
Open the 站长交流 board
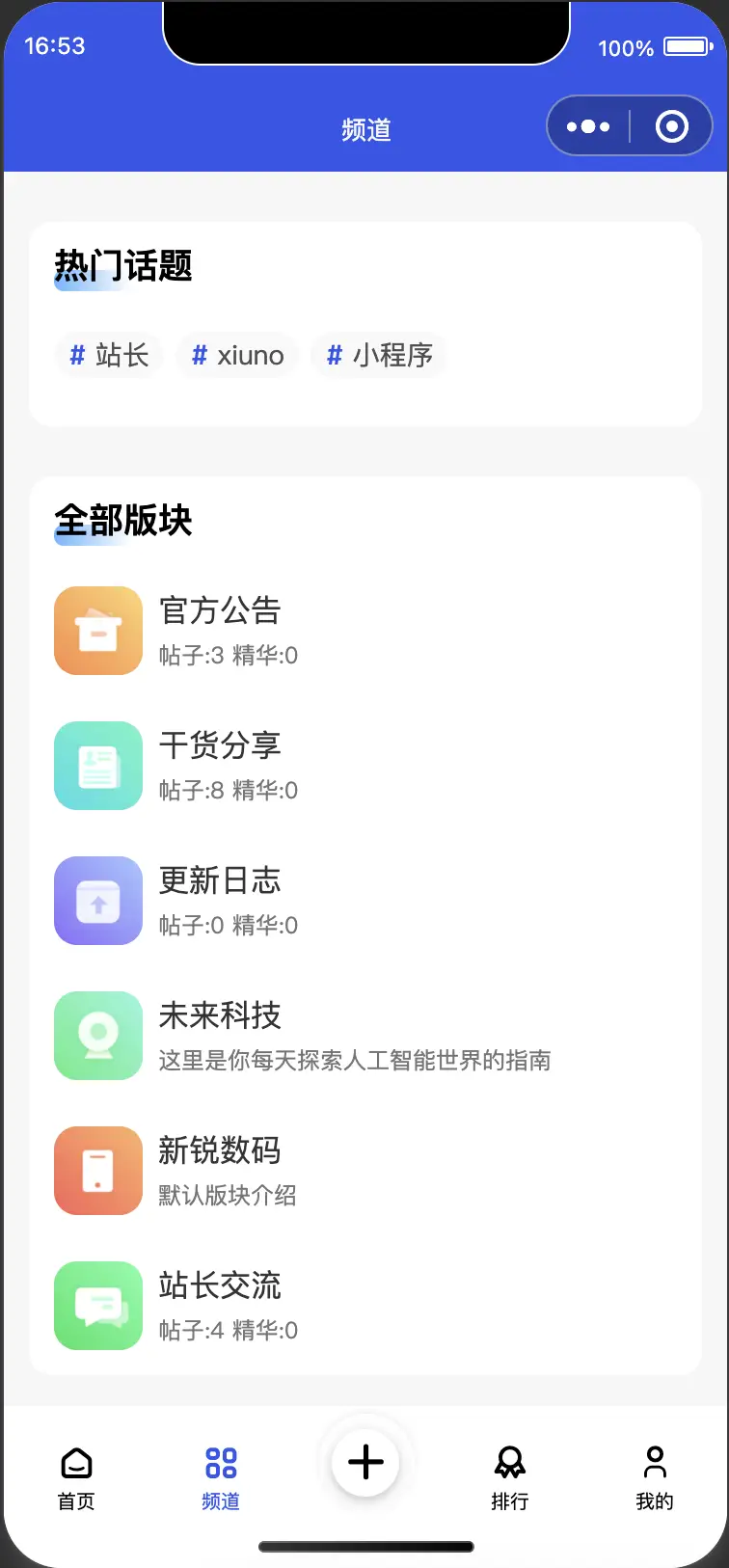364,1306
